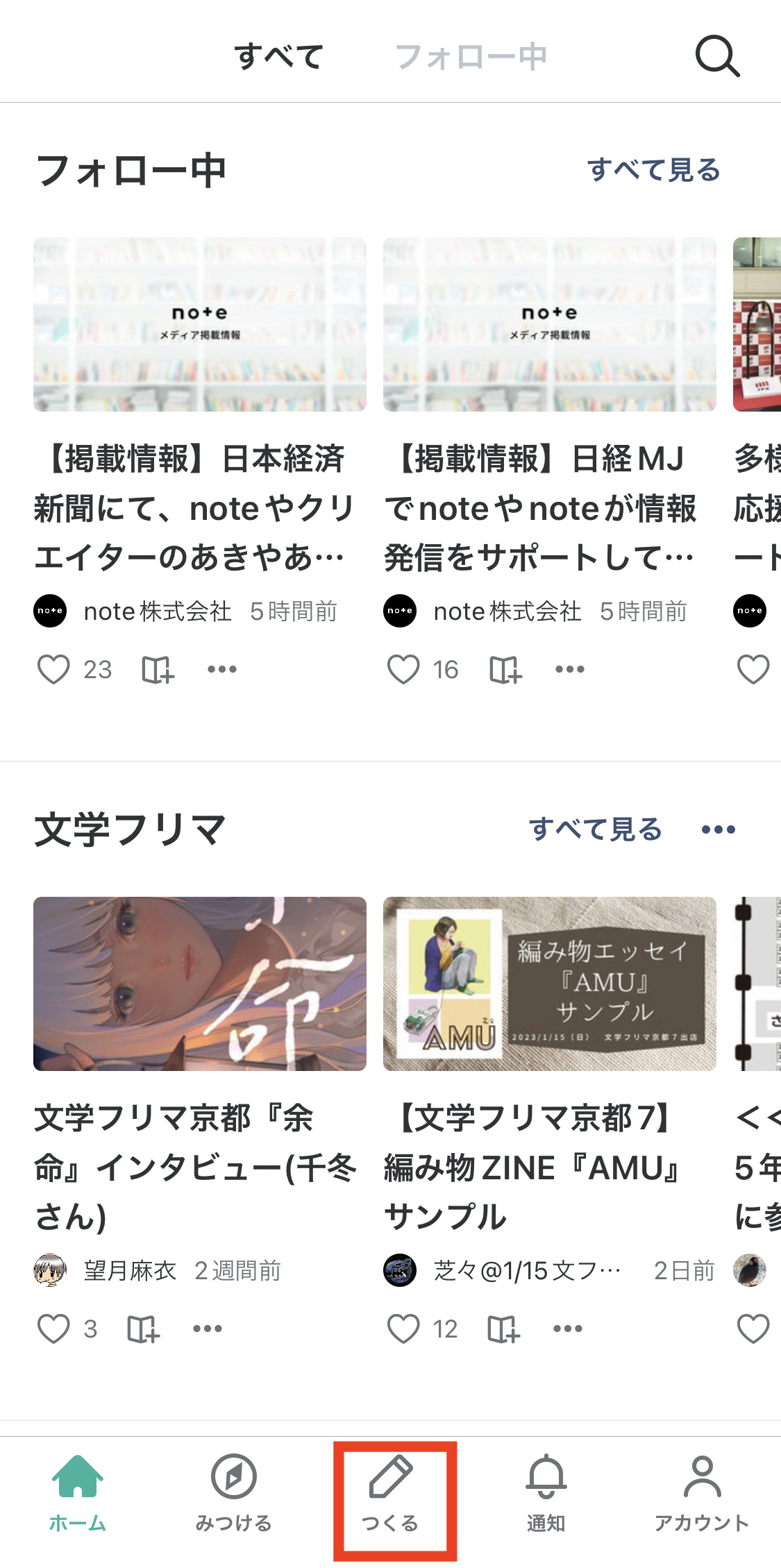
Task: Open more options for the 日本経済新聞 article
Action: coord(222,669)
